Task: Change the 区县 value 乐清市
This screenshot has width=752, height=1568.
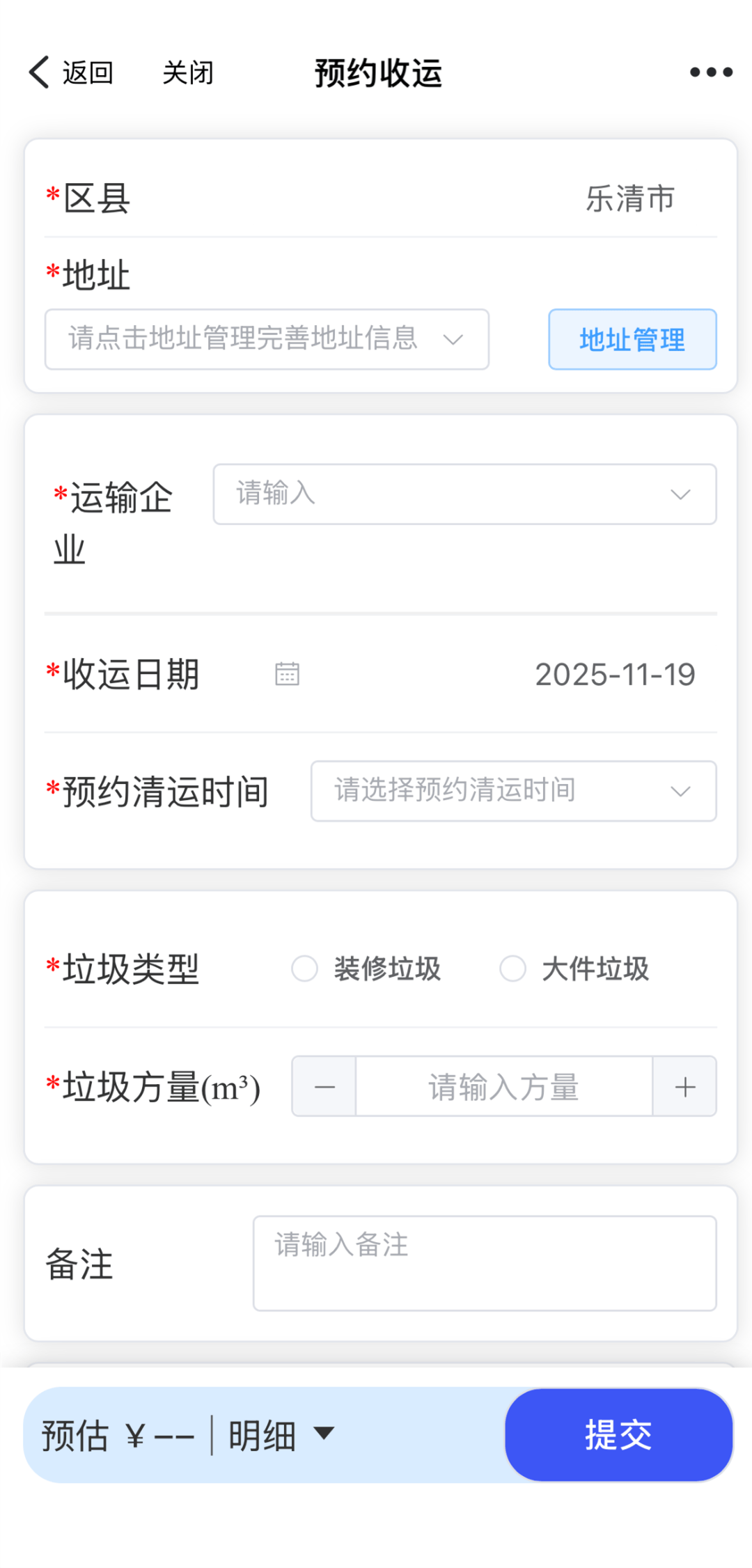Action: point(629,199)
